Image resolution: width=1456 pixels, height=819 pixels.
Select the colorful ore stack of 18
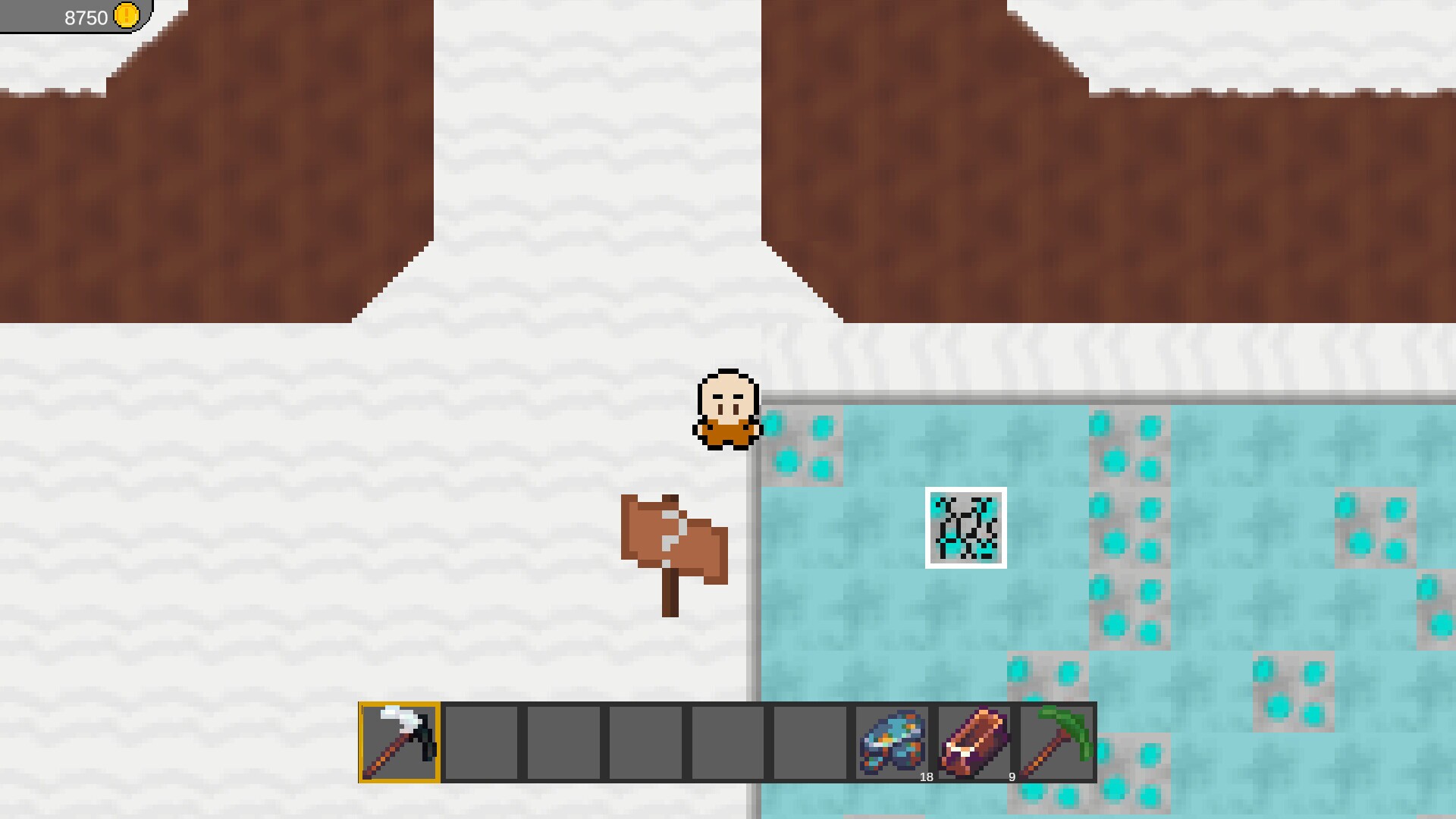(x=893, y=742)
